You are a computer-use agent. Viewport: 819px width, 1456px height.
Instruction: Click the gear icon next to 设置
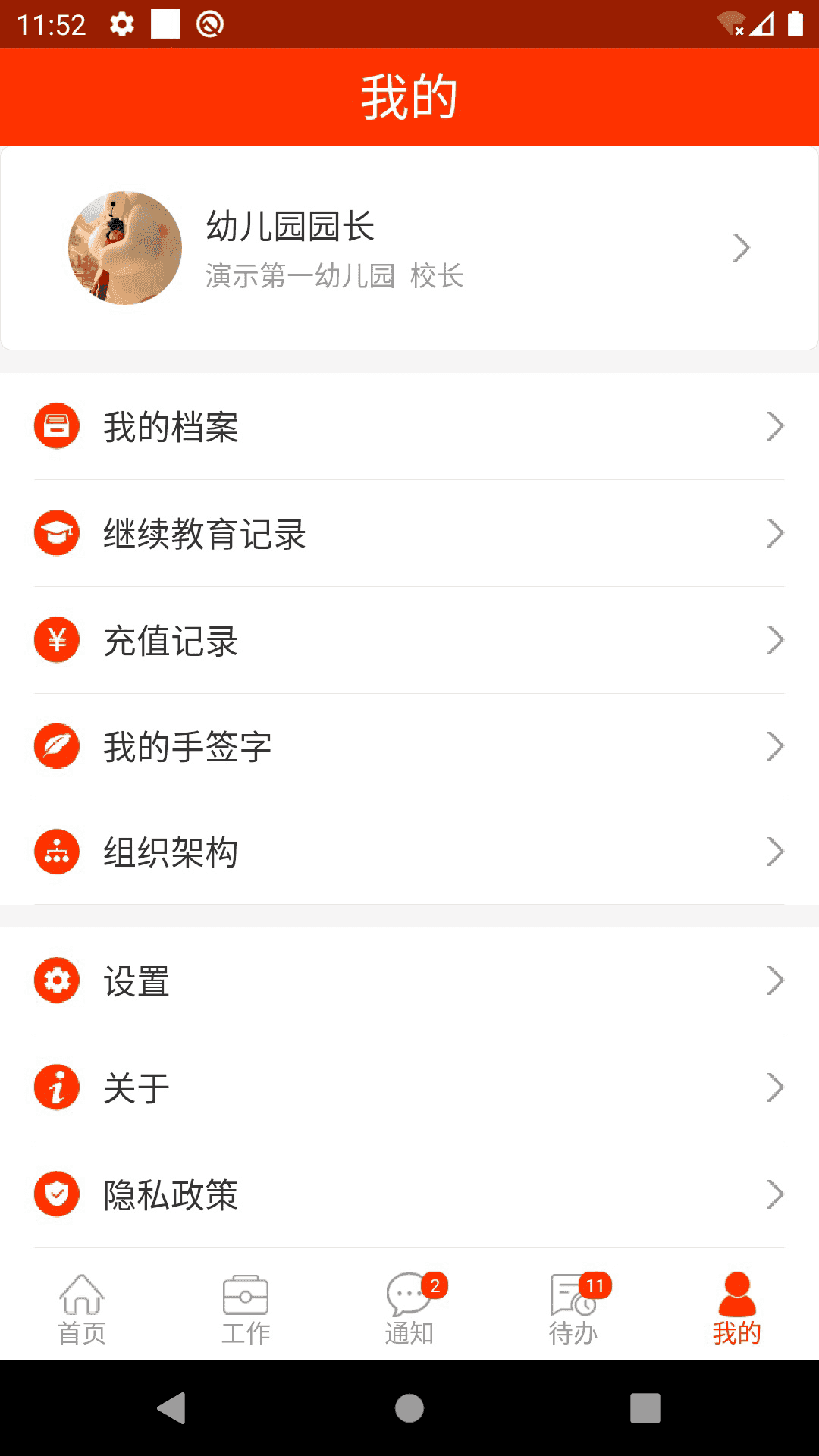(56, 981)
